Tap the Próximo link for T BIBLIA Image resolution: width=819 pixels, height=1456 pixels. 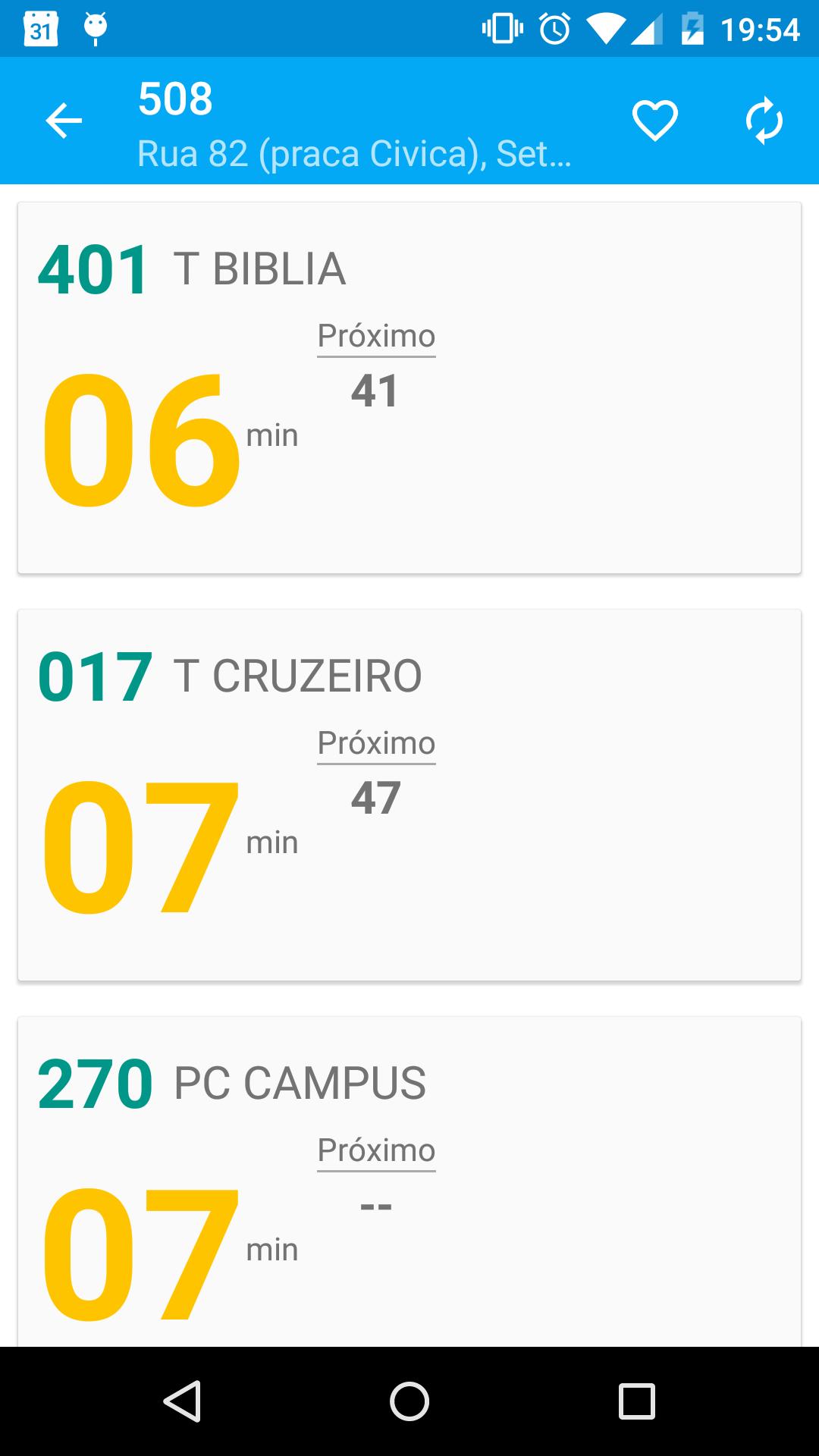(376, 336)
